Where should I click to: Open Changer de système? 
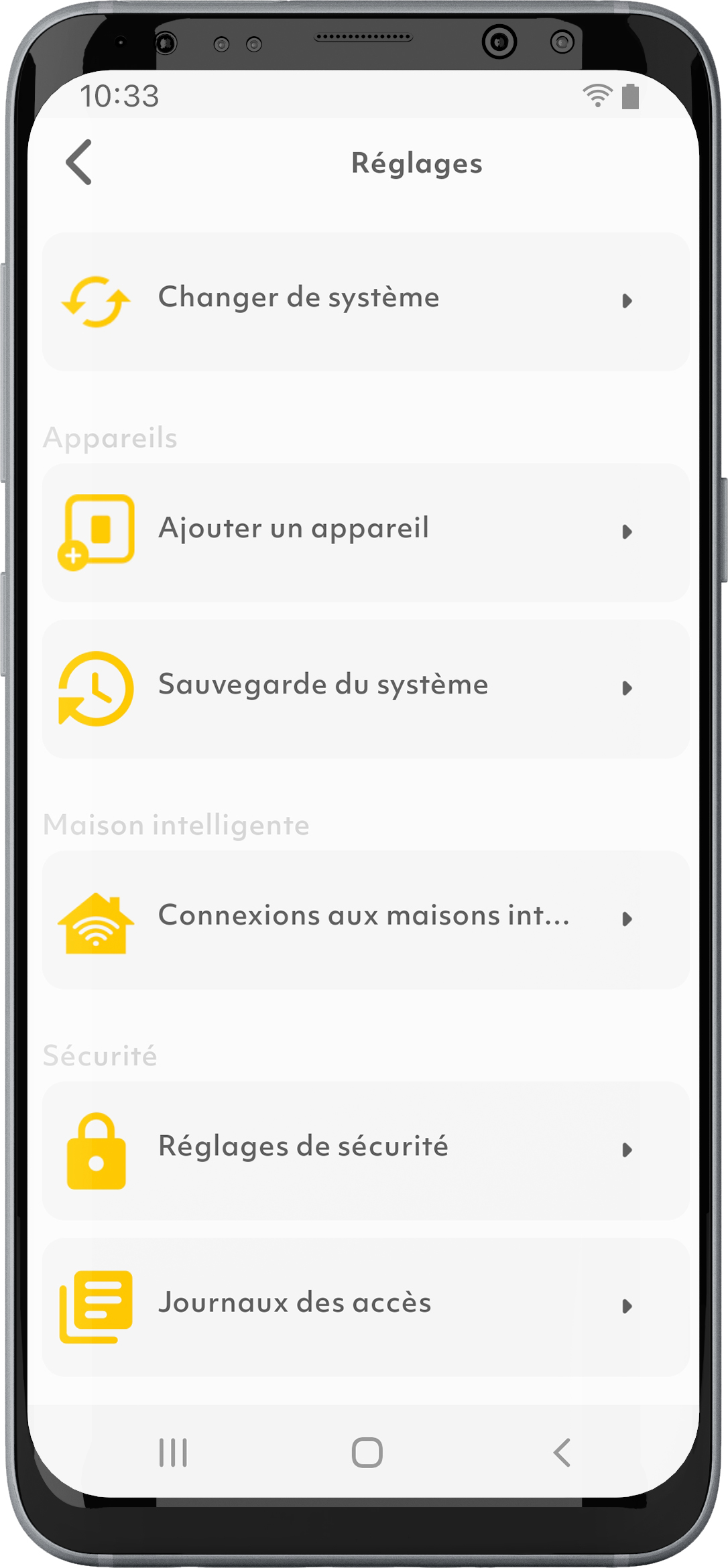365,301
